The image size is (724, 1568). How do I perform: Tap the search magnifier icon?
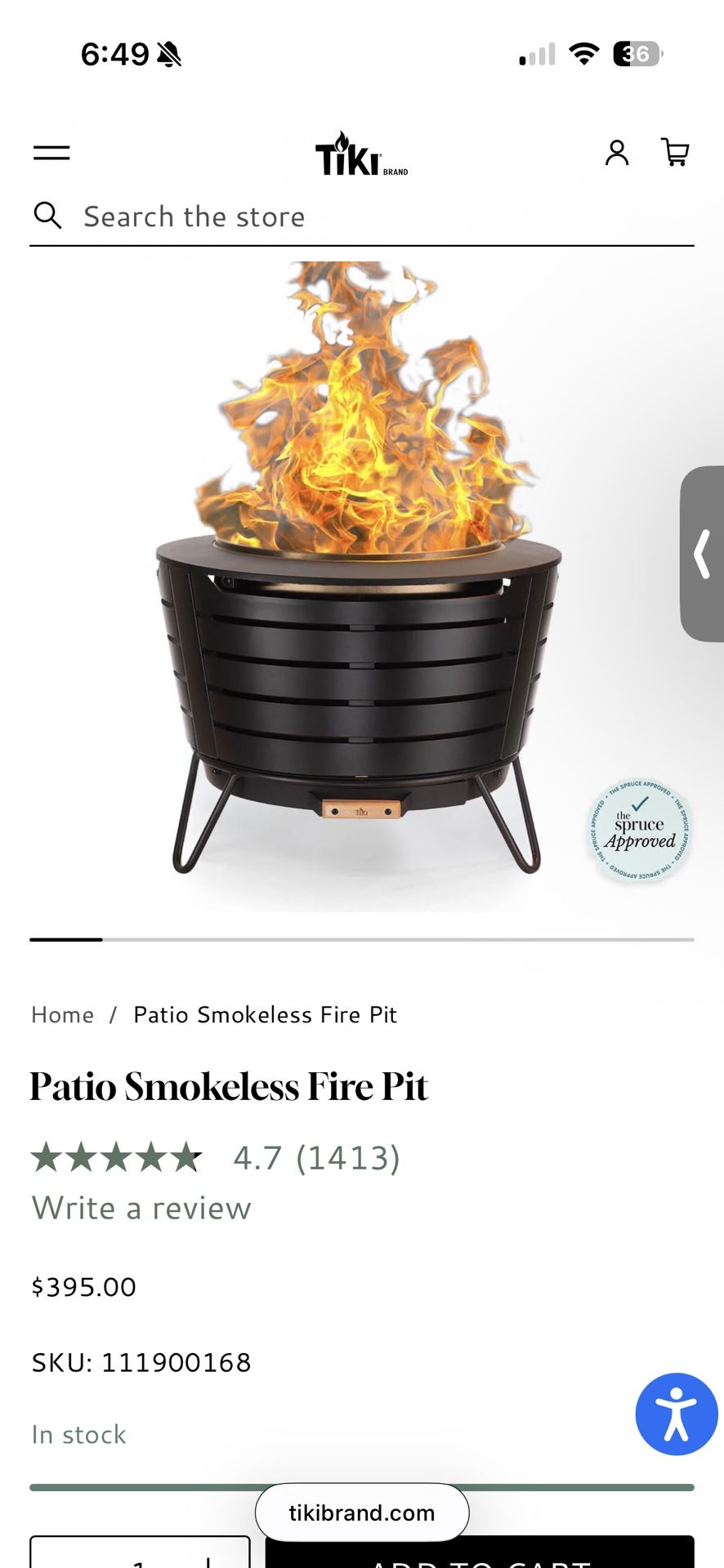47,216
